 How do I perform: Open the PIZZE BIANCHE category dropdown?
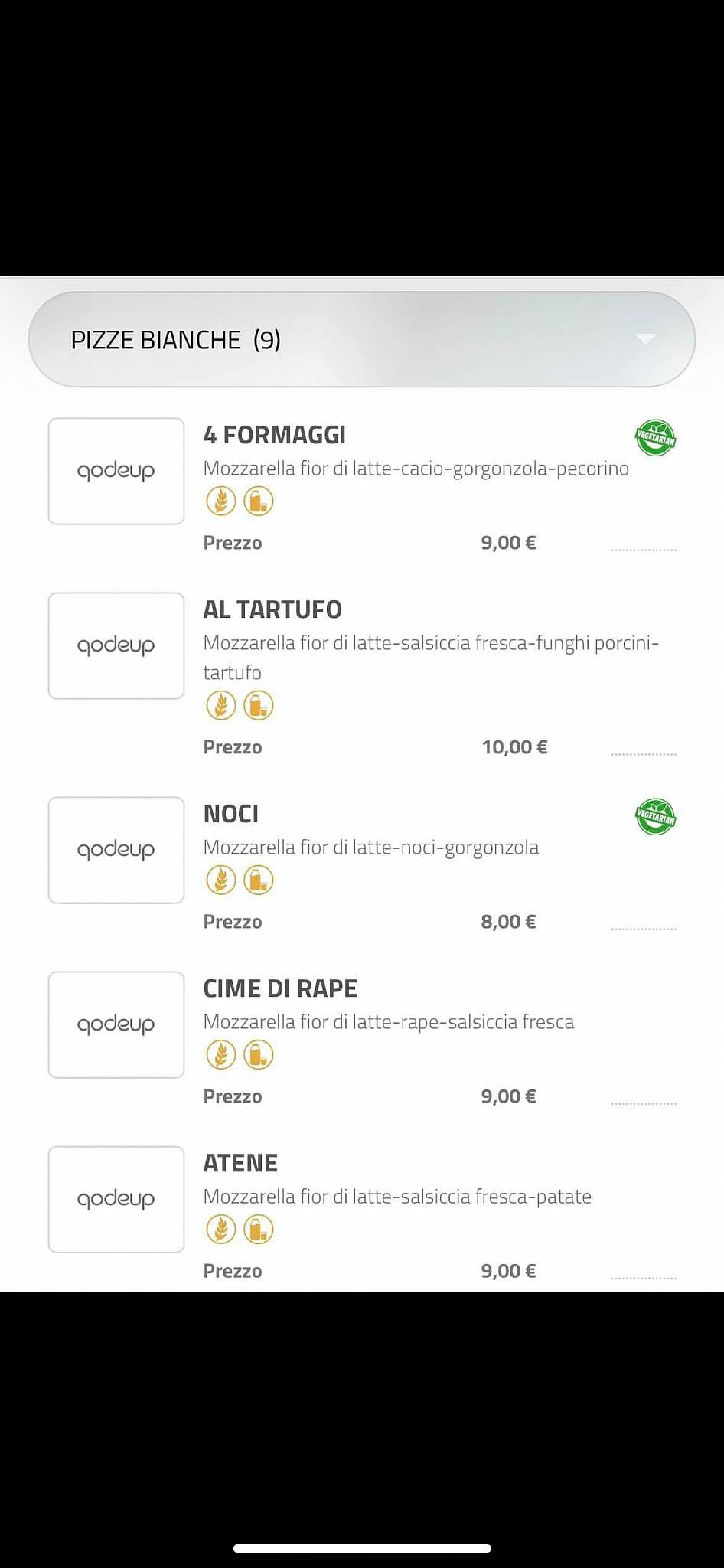(361, 339)
